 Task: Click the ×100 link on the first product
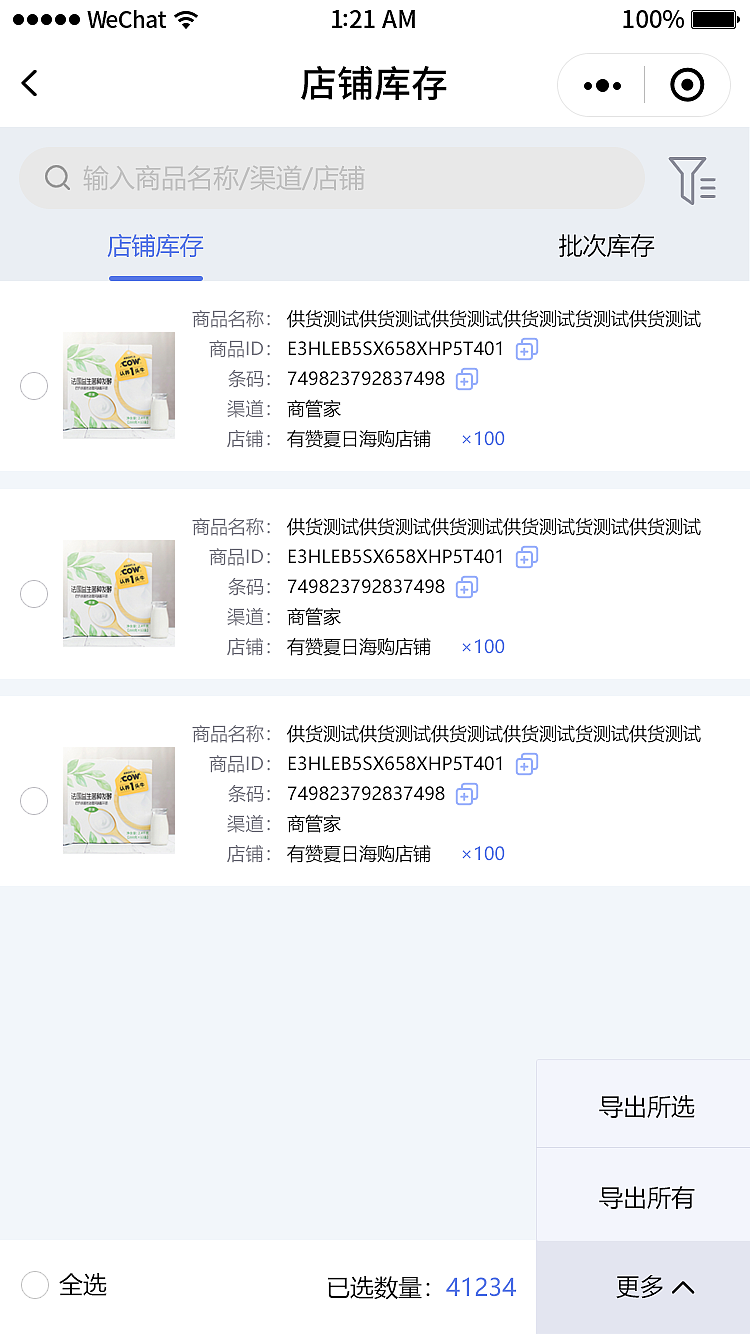click(x=483, y=438)
